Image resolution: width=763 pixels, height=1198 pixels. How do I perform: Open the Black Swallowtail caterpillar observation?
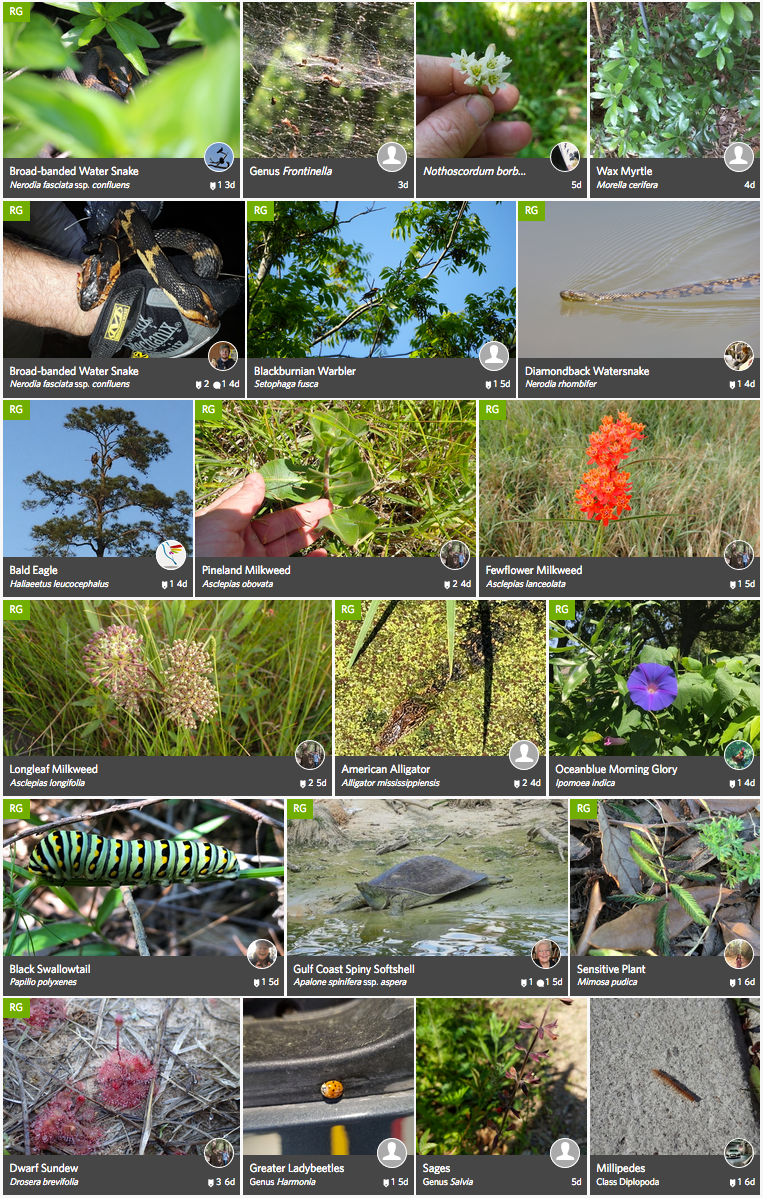(143, 876)
